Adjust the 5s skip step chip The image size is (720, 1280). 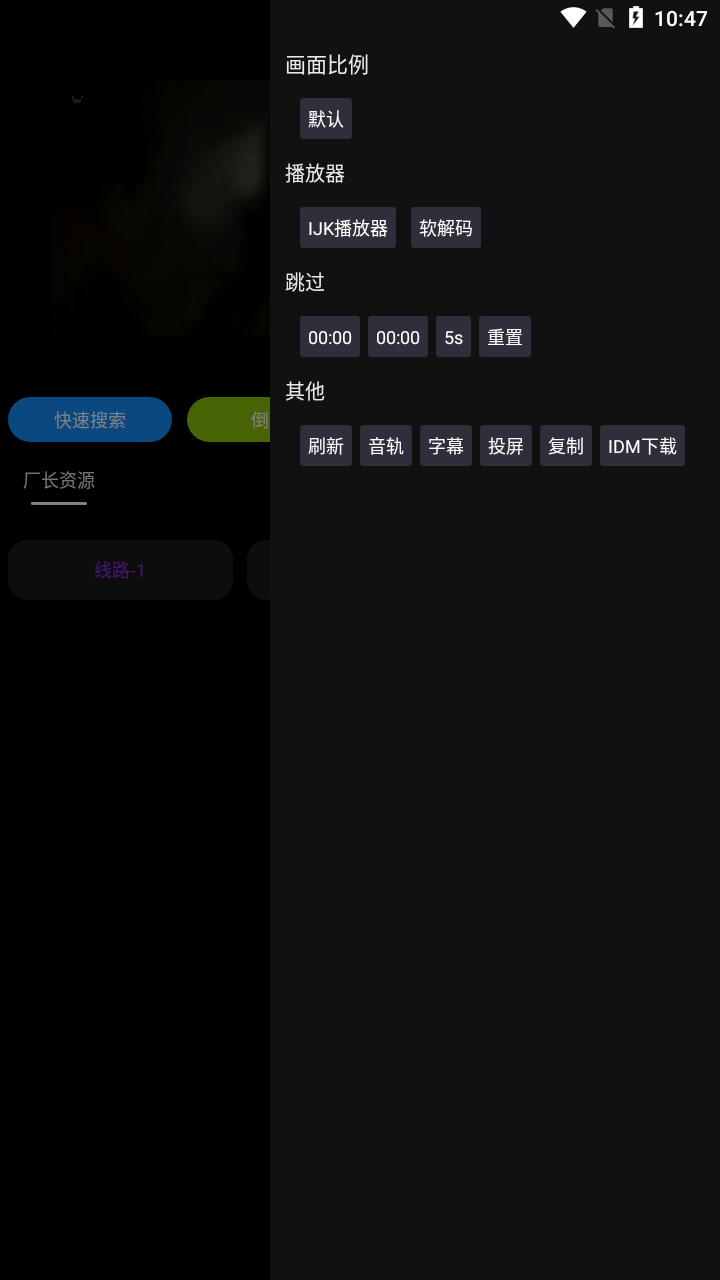(x=454, y=337)
